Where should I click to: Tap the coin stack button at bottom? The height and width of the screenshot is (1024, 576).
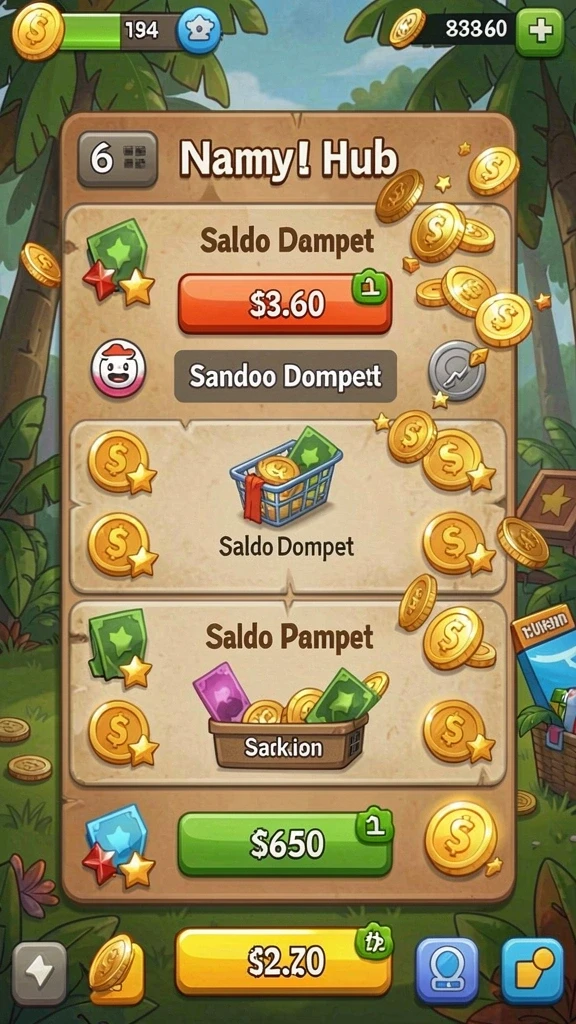[116, 969]
